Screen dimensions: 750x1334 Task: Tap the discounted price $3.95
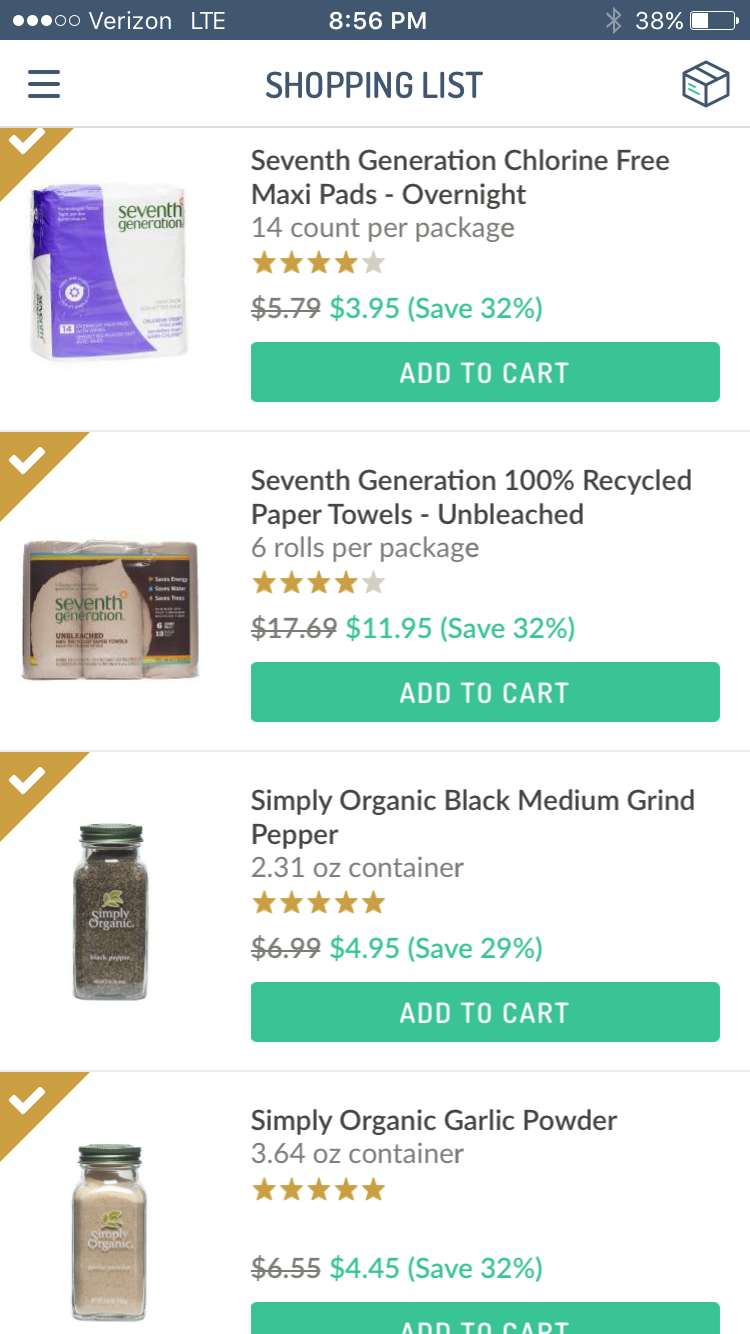pyautogui.click(x=366, y=308)
